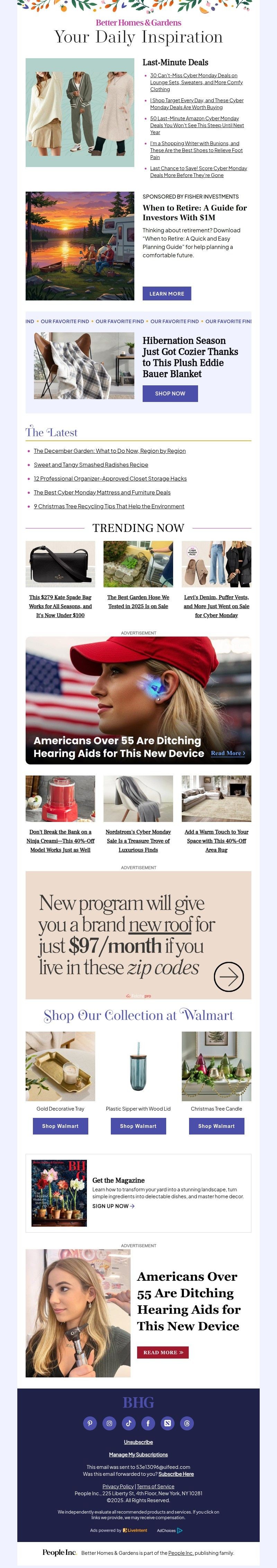277x1568 pixels.
Task: Unsubscribe from this newsletter
Action: tap(138, 1442)
